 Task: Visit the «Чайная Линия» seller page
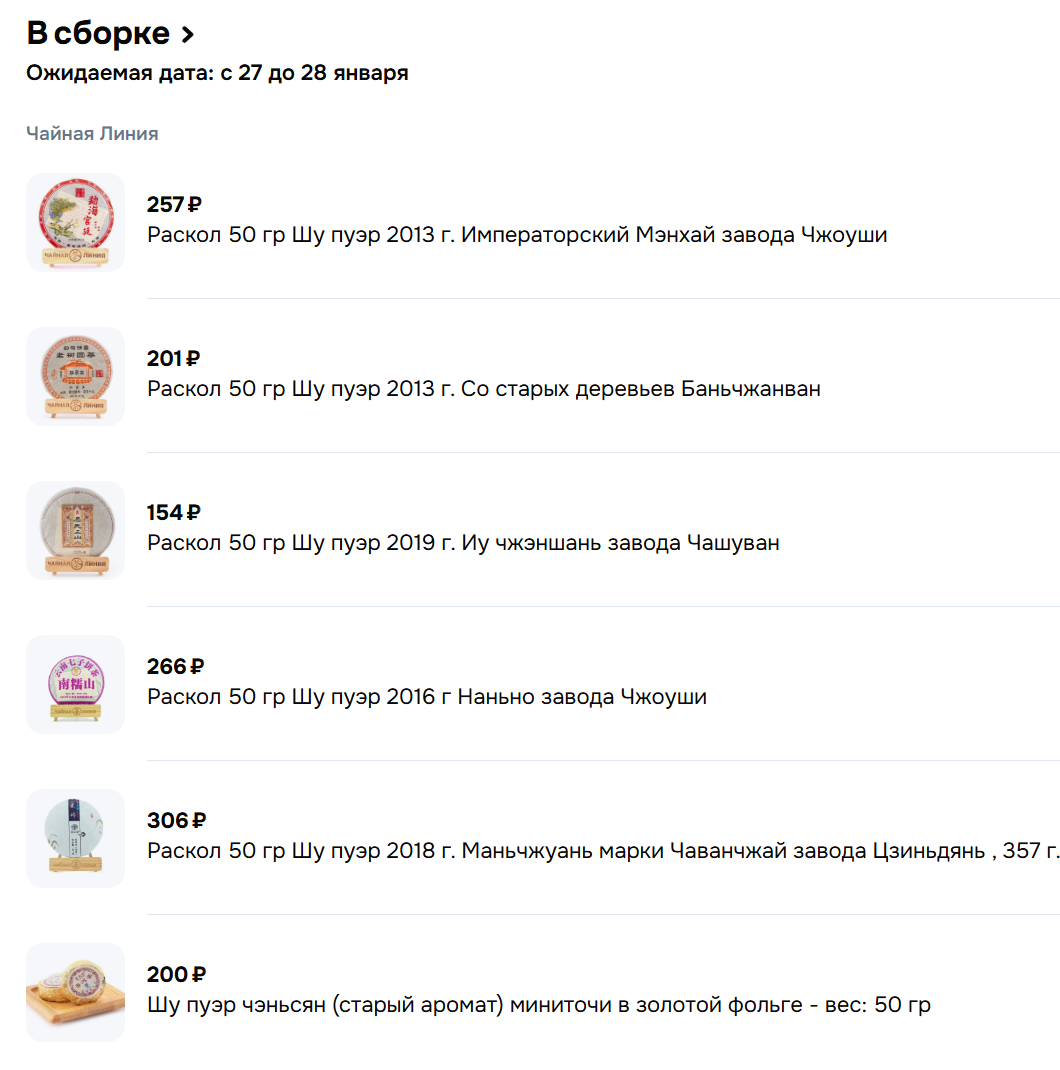coord(92,133)
